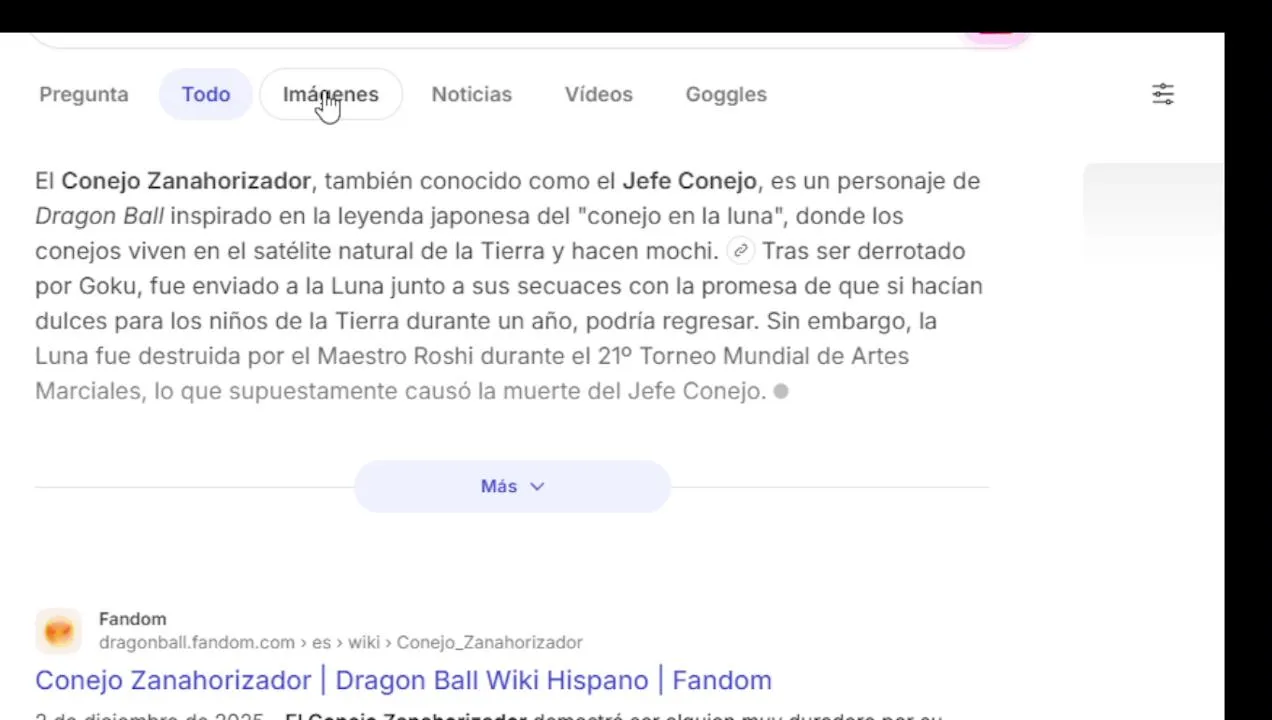Switch to the Pregunta tab

(x=84, y=94)
